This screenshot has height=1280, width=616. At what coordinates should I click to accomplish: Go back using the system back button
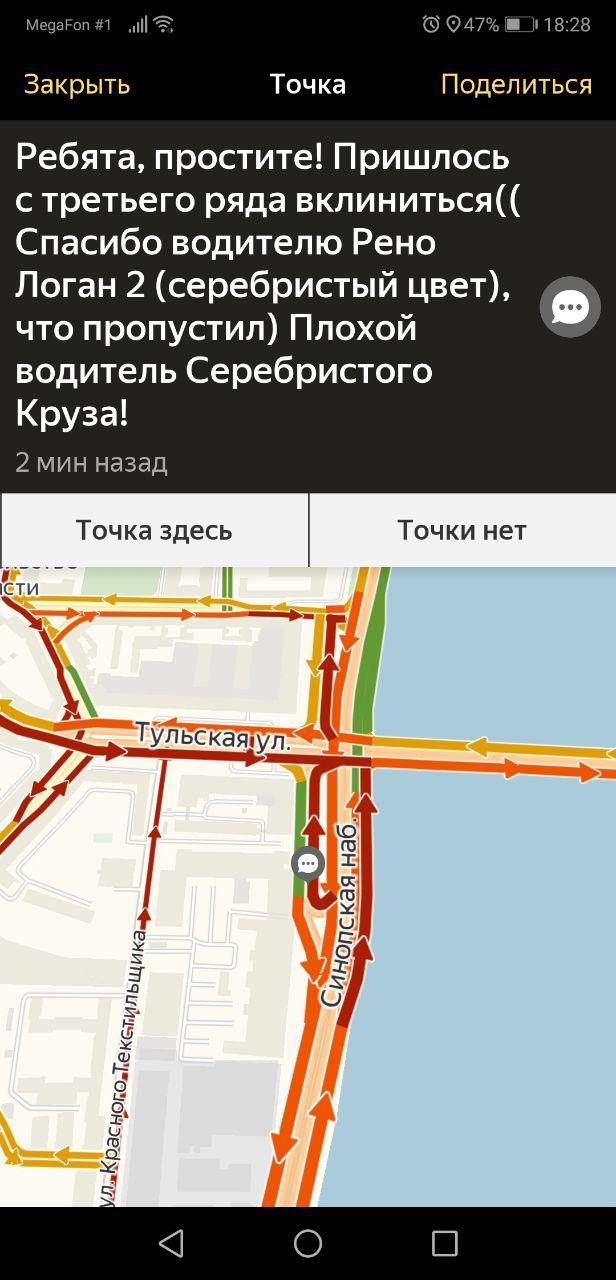pyautogui.click(x=171, y=1243)
